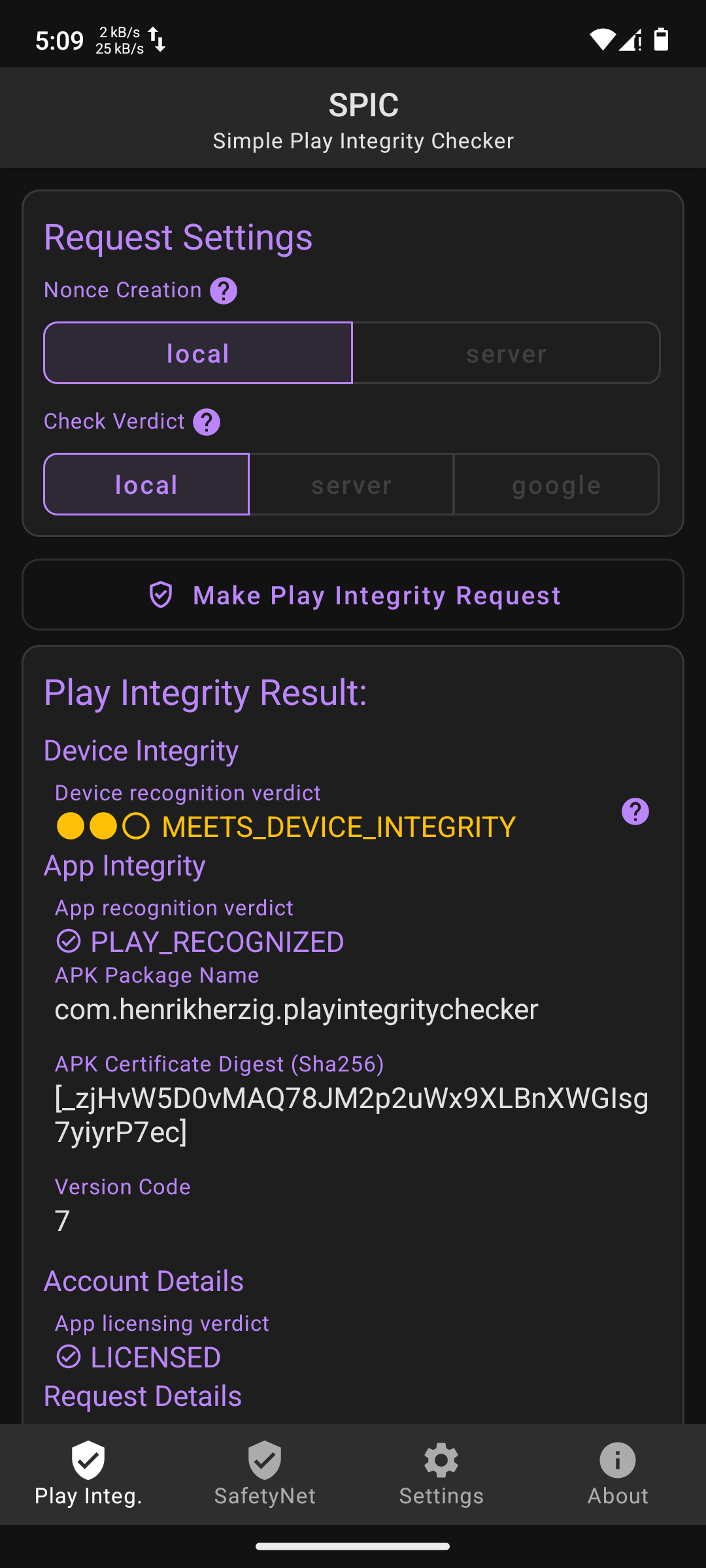The width and height of the screenshot is (706, 1568).
Task: Switch to the SafetyNet tab
Action: pos(265,1474)
